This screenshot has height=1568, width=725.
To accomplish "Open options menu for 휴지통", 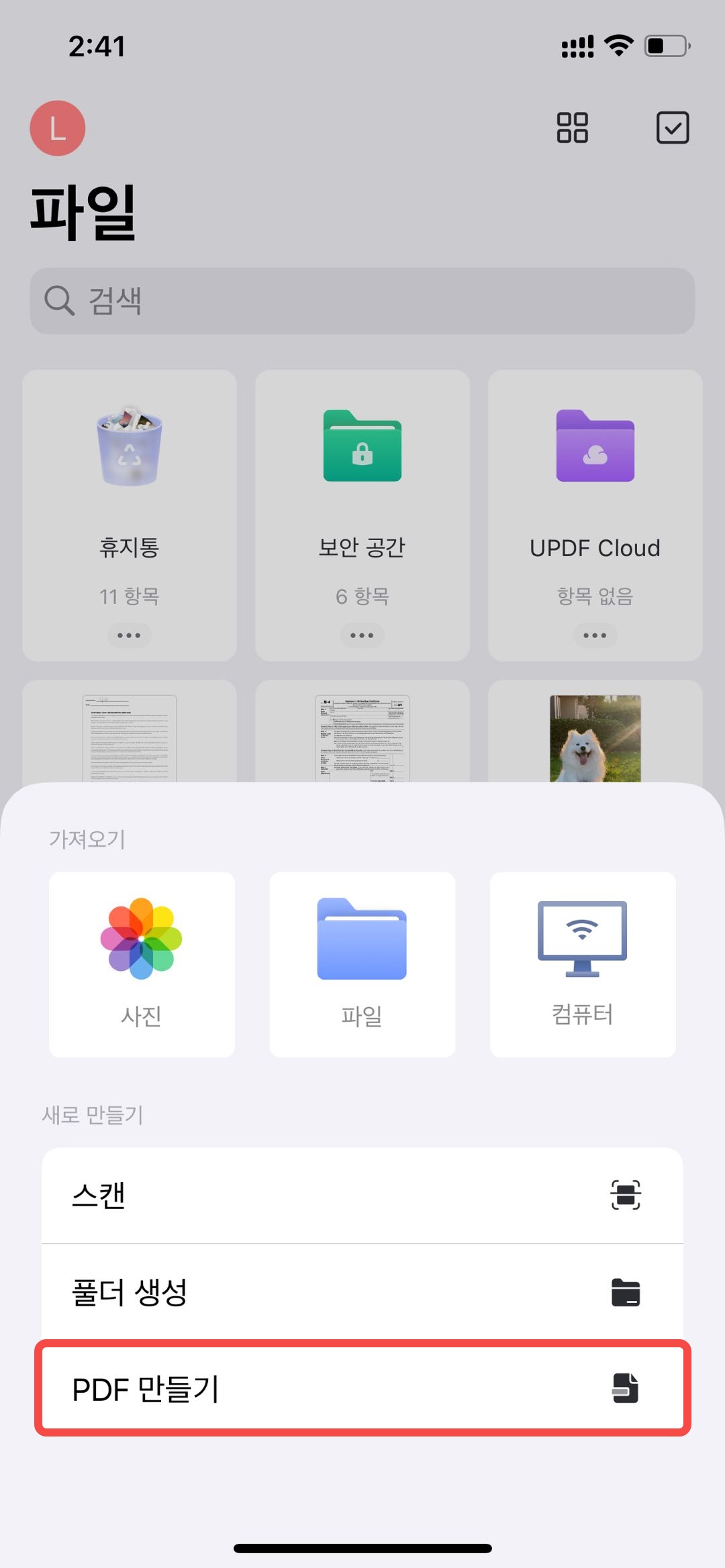I will (x=129, y=635).
